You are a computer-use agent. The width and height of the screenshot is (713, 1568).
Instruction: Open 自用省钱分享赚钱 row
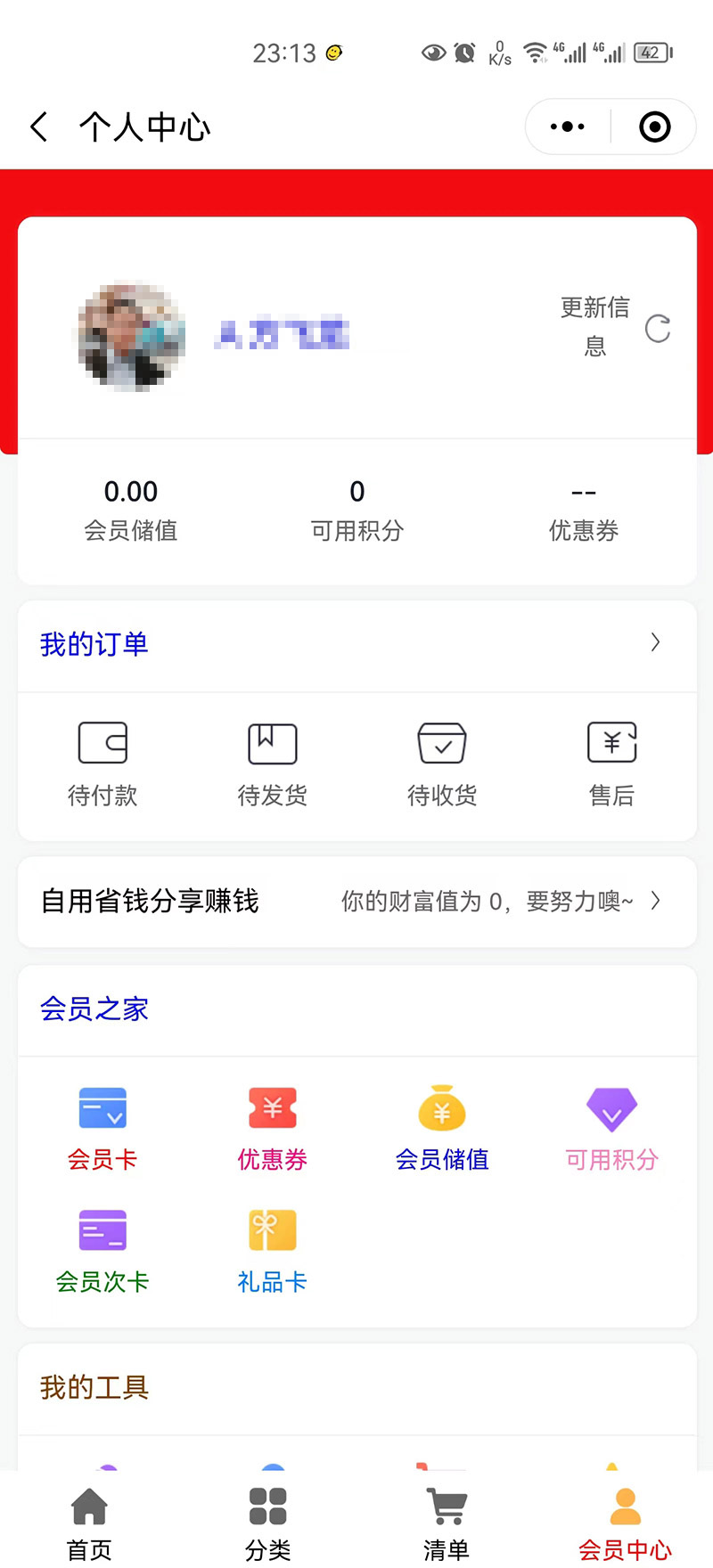point(356,902)
